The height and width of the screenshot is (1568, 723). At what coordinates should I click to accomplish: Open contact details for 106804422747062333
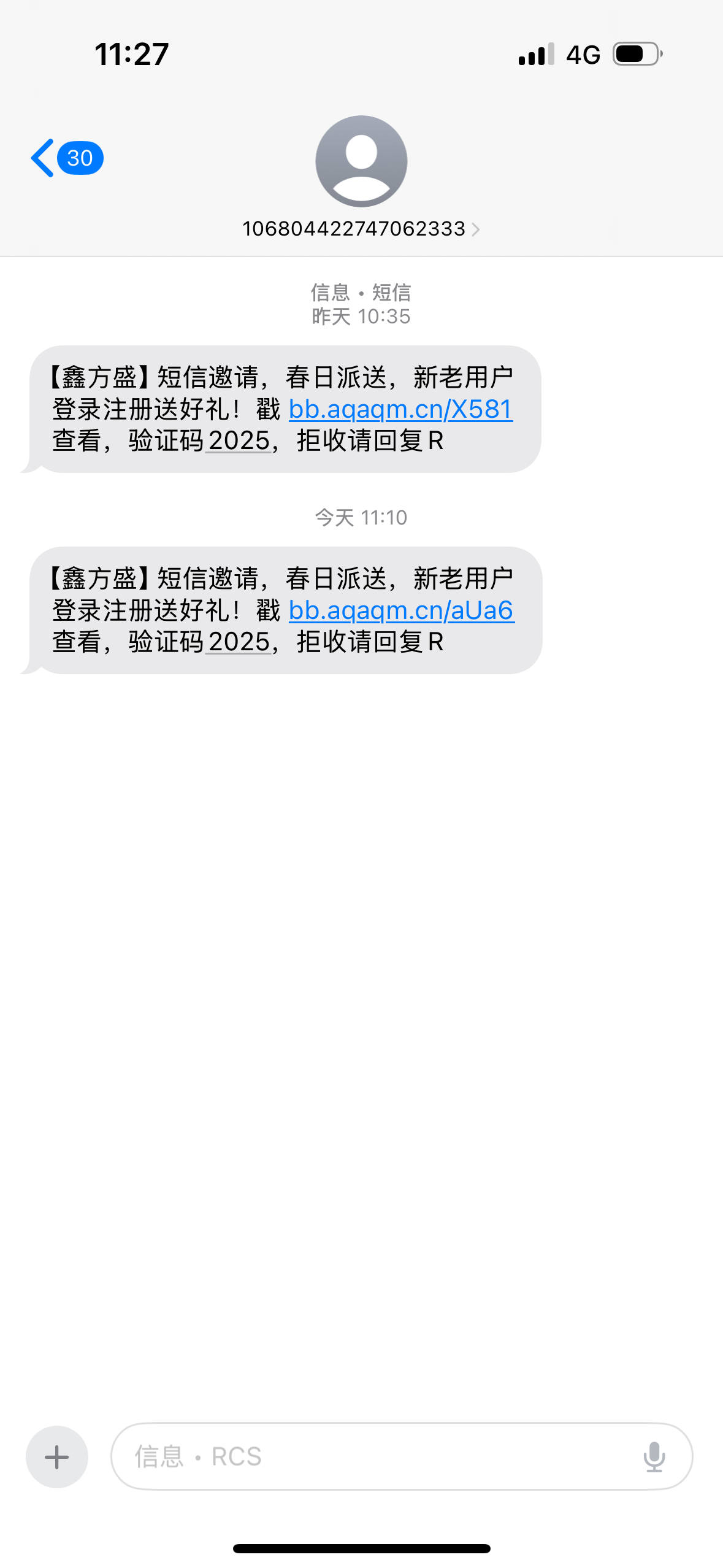tap(361, 228)
